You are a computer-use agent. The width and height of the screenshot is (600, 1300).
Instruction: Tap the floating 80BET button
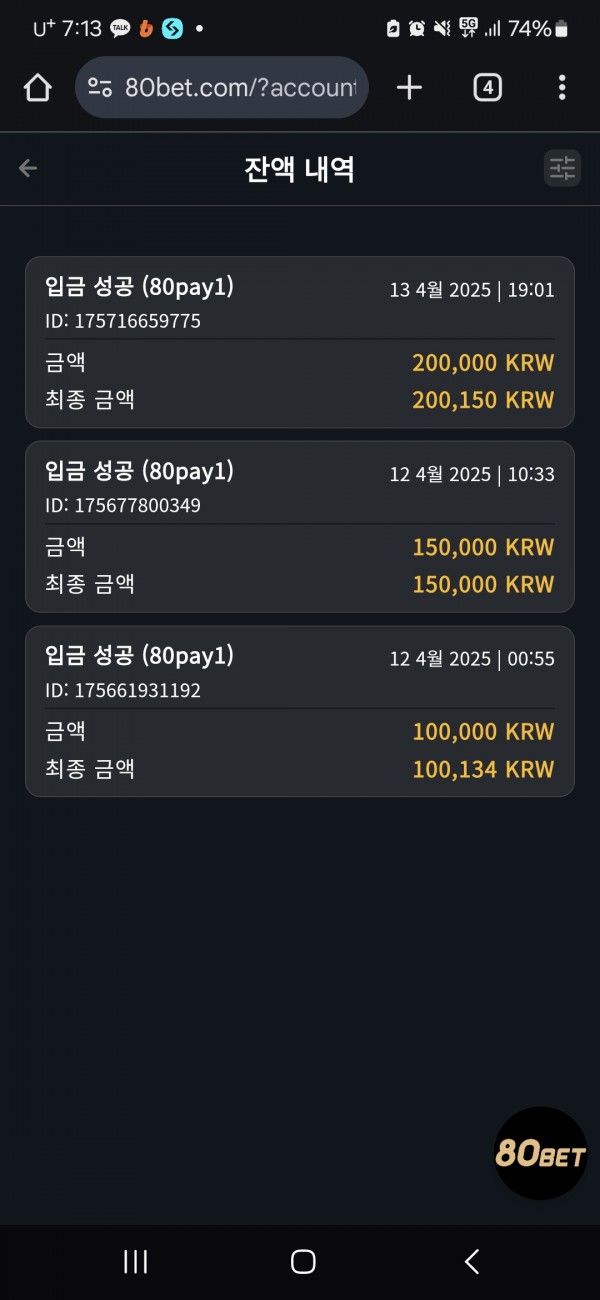coord(541,1153)
